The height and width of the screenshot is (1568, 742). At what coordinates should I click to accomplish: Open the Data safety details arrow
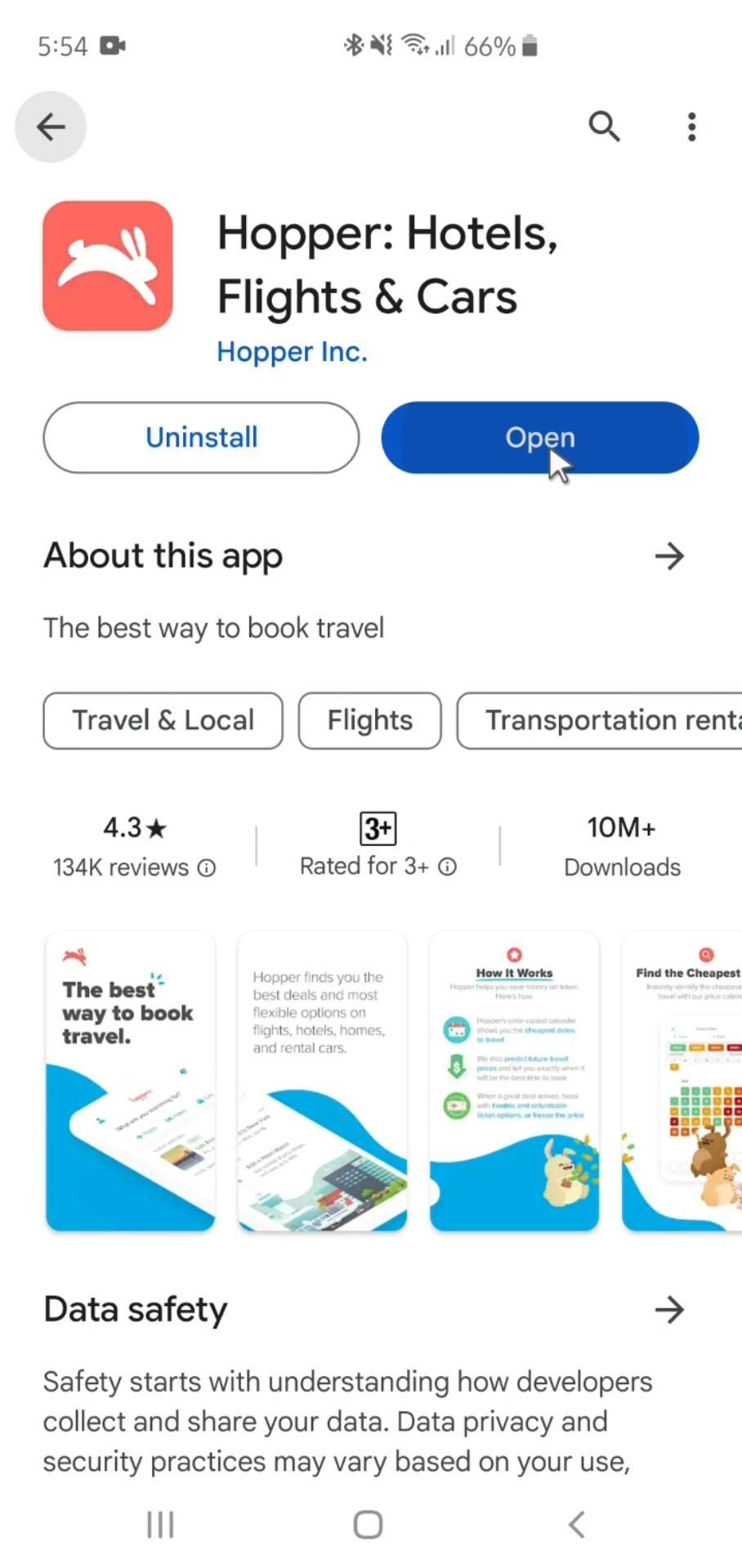tap(668, 1310)
